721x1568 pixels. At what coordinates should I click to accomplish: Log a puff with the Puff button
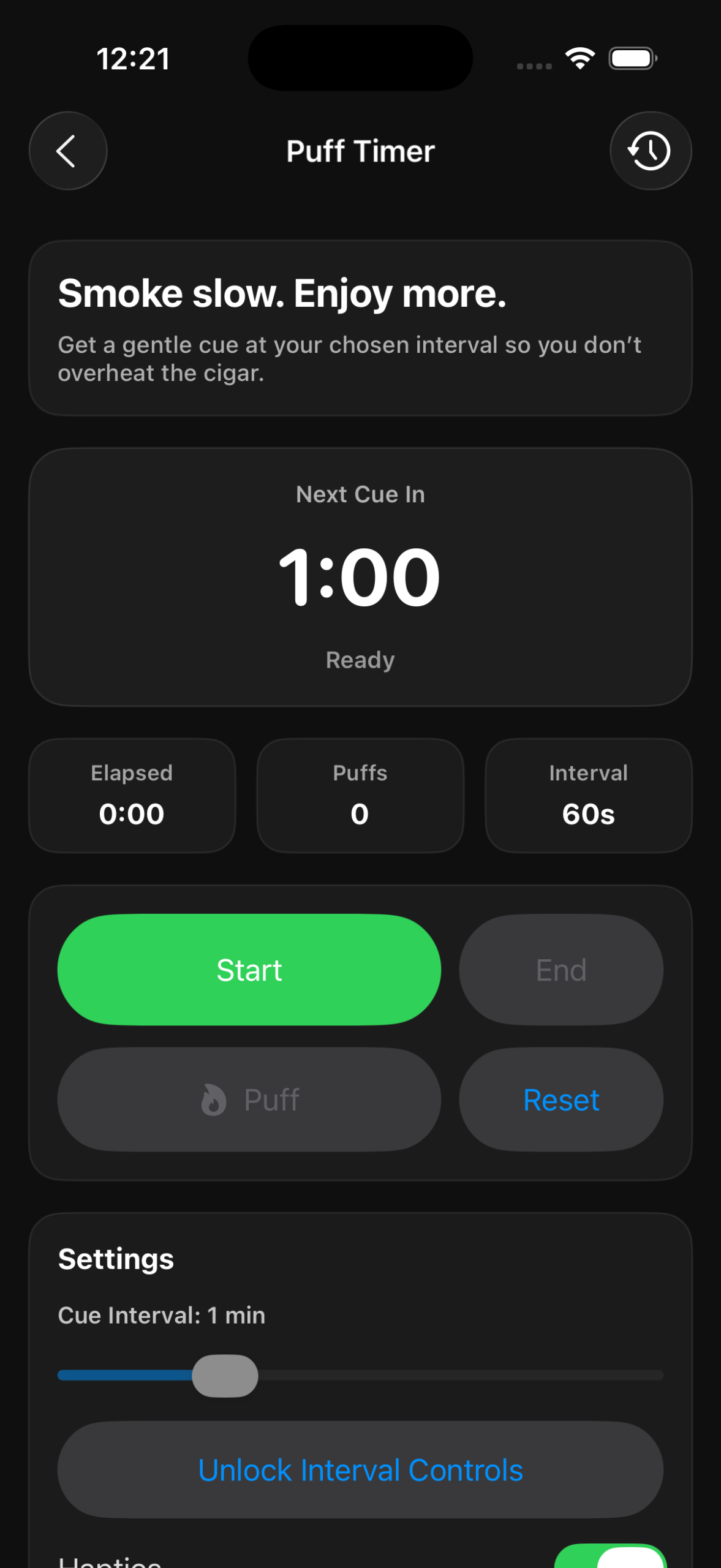tap(249, 1099)
